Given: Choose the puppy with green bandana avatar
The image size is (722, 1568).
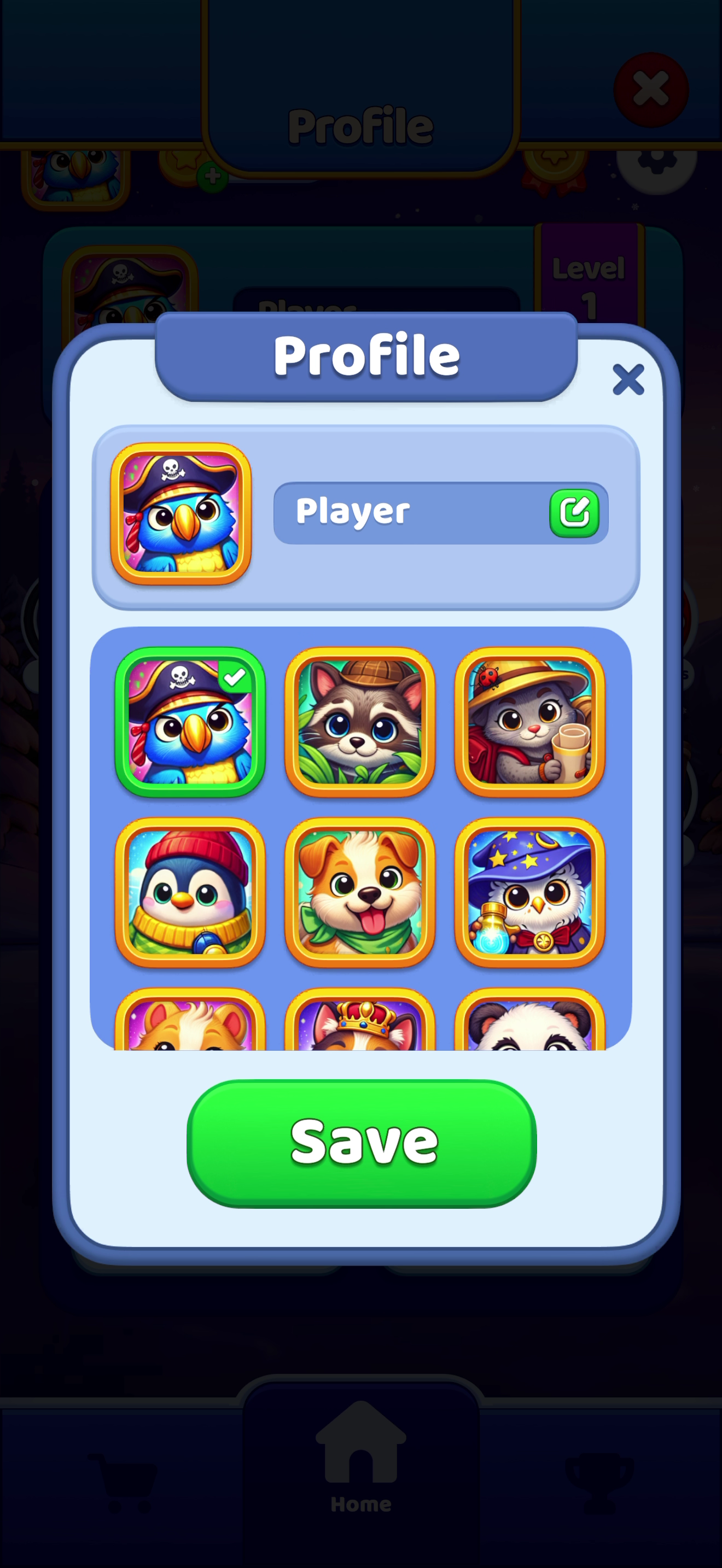Looking at the screenshot, I should [360, 892].
